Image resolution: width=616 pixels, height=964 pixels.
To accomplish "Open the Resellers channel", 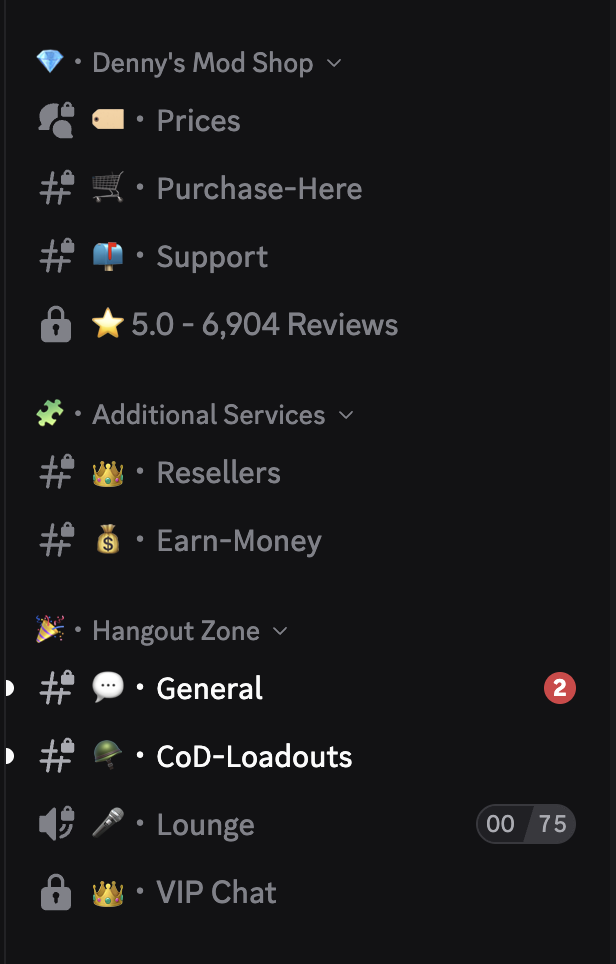I will click(218, 473).
